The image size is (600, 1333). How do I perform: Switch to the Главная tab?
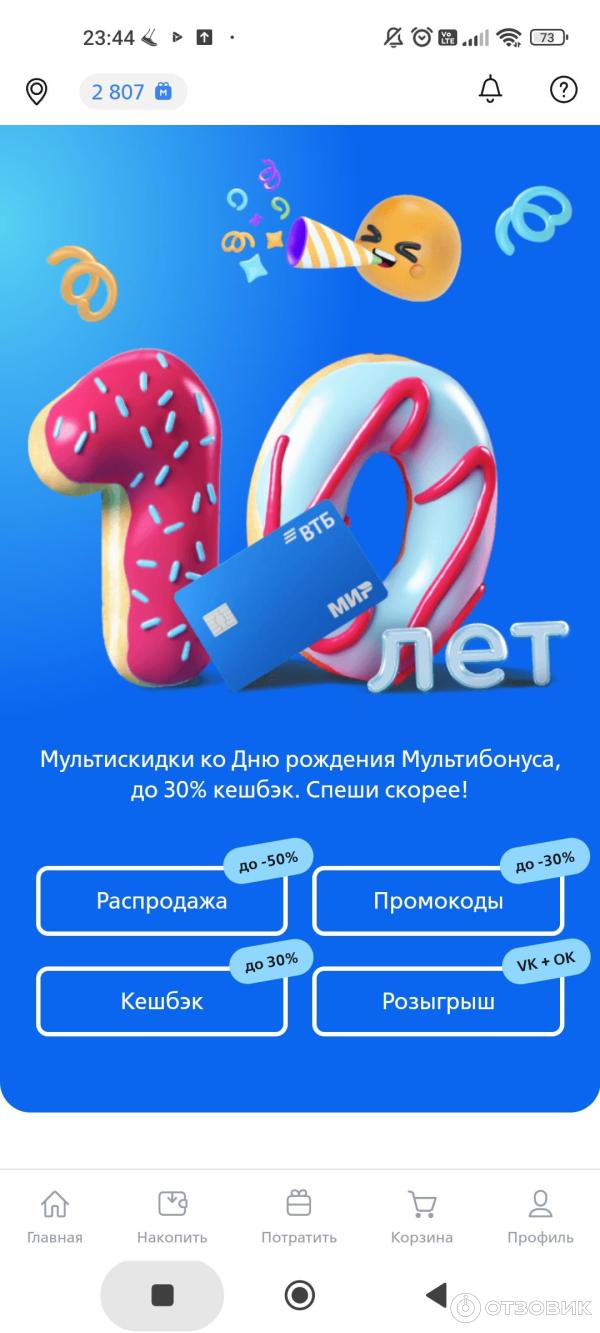click(x=55, y=1216)
